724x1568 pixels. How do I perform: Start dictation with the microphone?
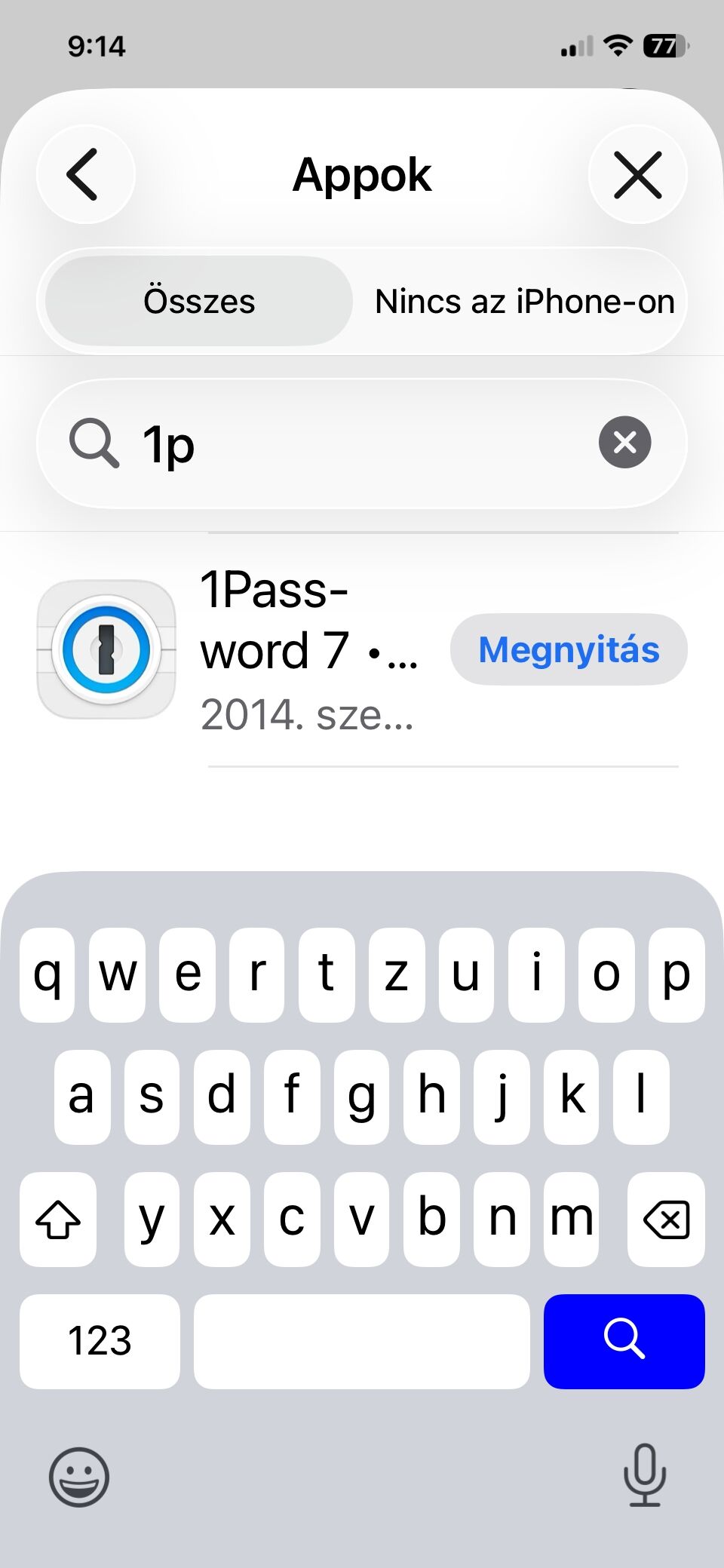coord(644,1474)
